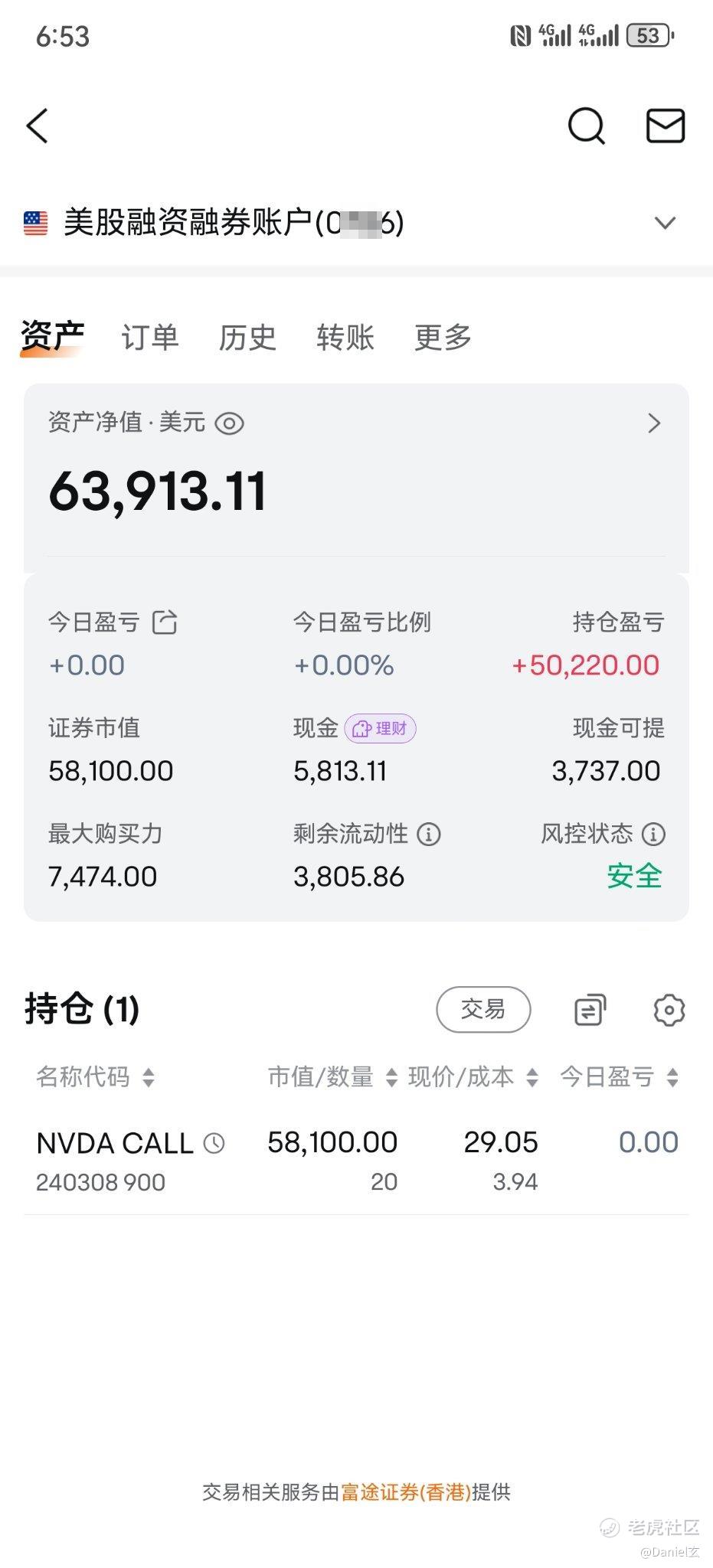This screenshot has height=1568, width=713.
Task: Hide asset values with the eye icon
Action: (230, 423)
